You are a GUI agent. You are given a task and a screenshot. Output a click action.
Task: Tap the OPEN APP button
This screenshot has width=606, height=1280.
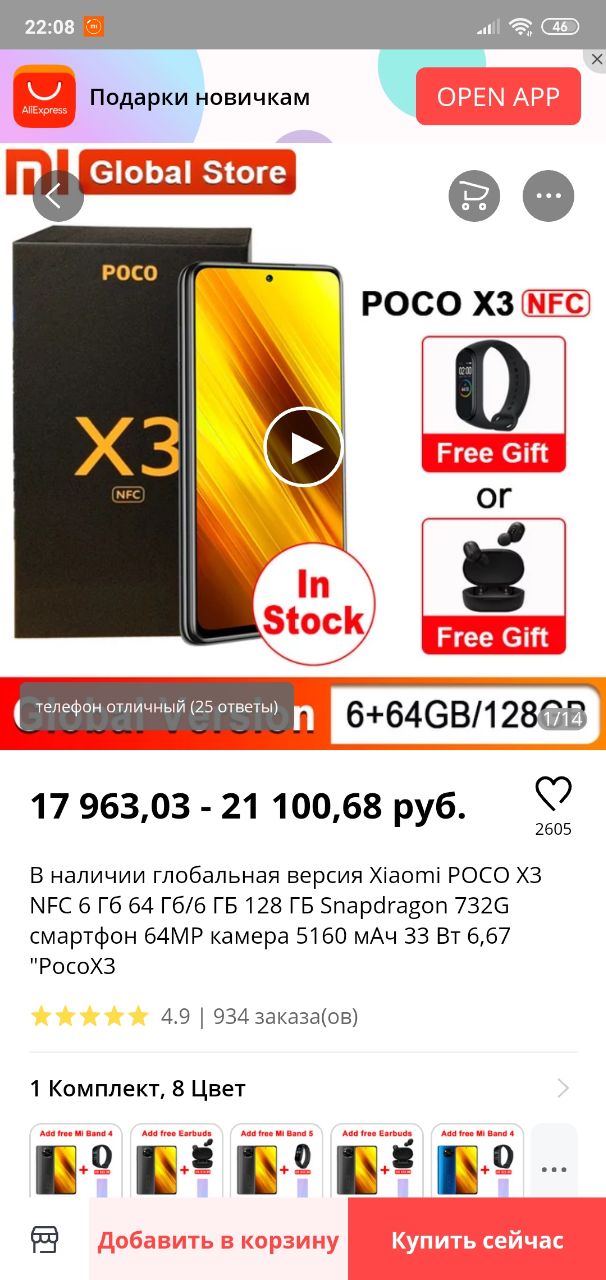tap(498, 97)
